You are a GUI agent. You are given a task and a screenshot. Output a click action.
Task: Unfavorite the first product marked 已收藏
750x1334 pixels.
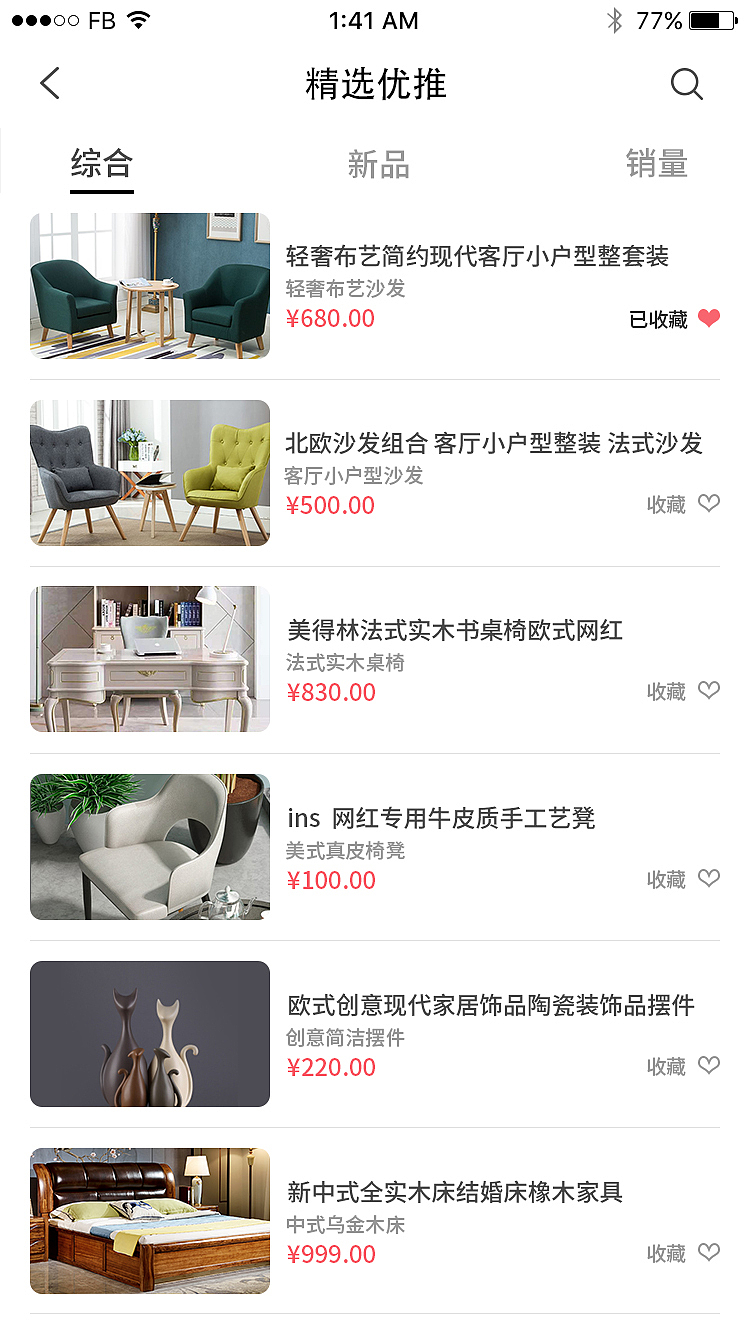pos(709,318)
